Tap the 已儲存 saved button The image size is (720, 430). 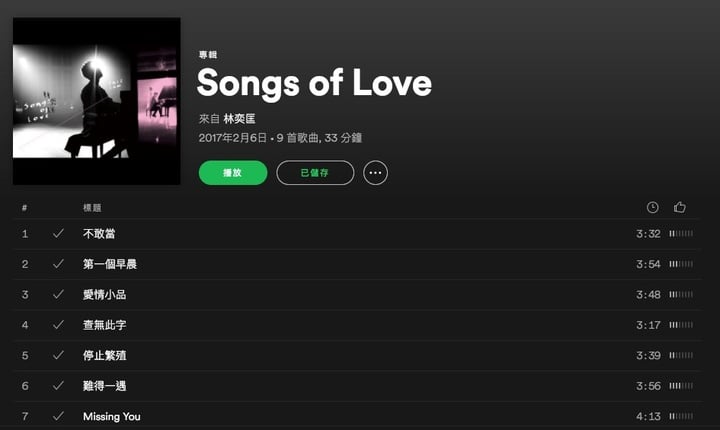pos(315,173)
